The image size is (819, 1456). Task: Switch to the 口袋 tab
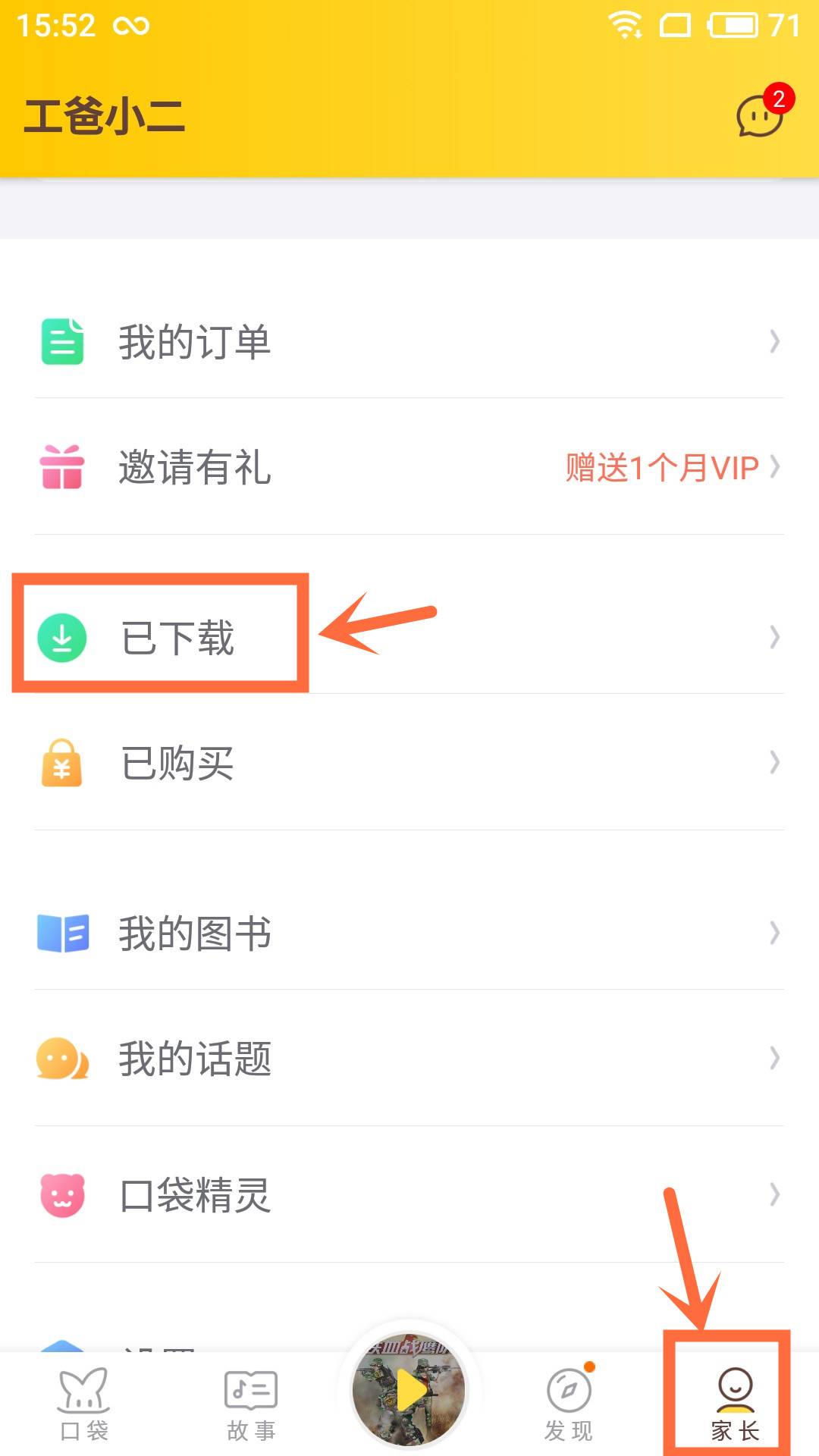[x=84, y=1403]
